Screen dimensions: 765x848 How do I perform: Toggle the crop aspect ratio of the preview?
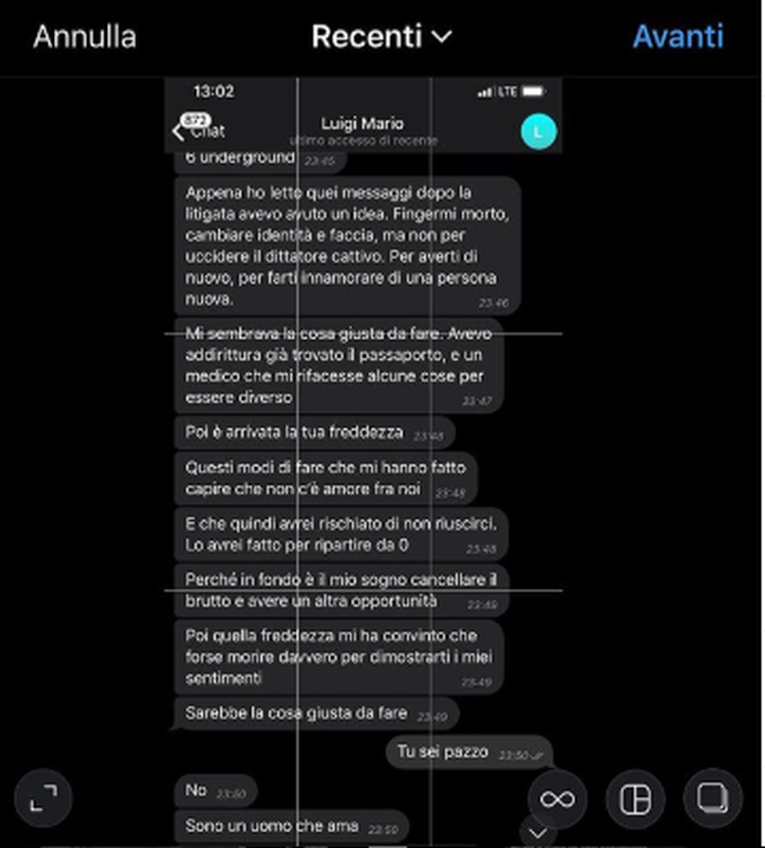click(43, 798)
